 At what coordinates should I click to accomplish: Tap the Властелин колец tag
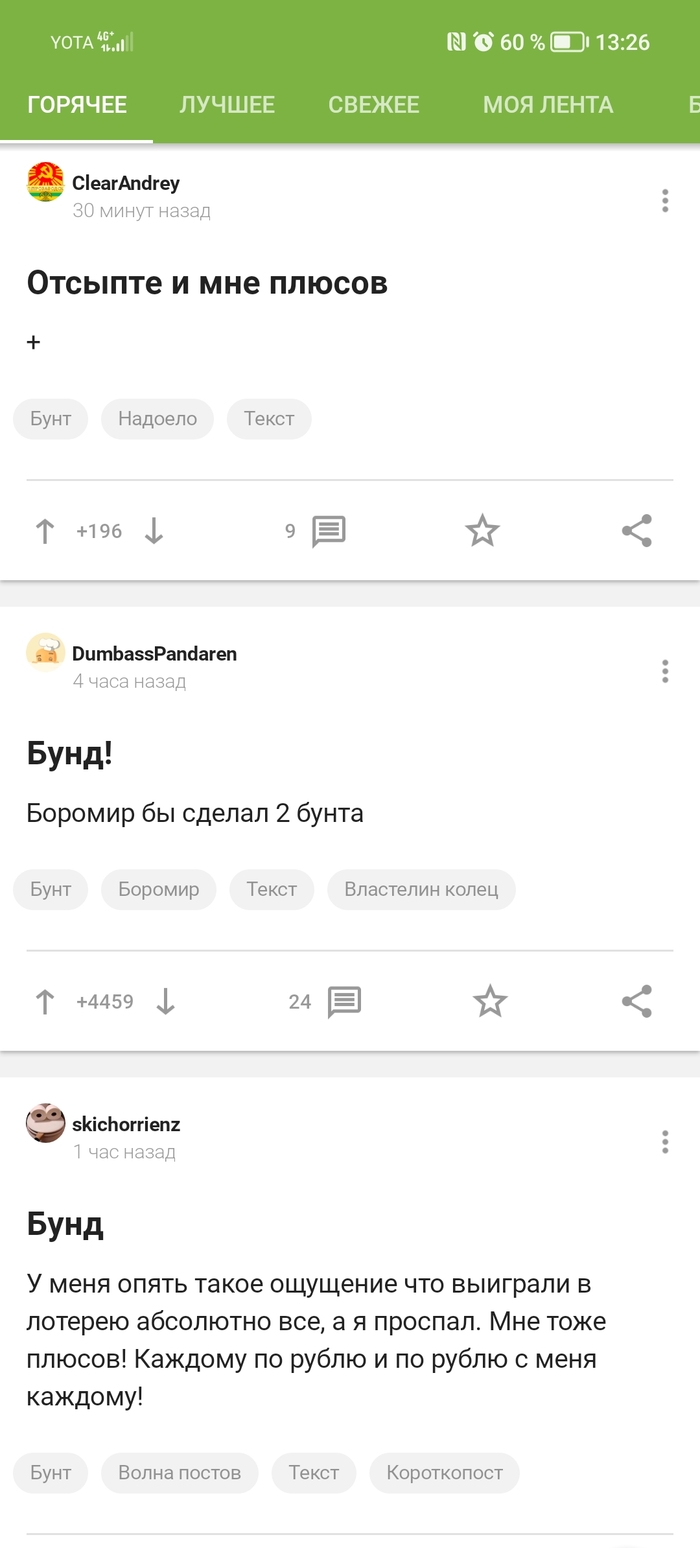421,889
